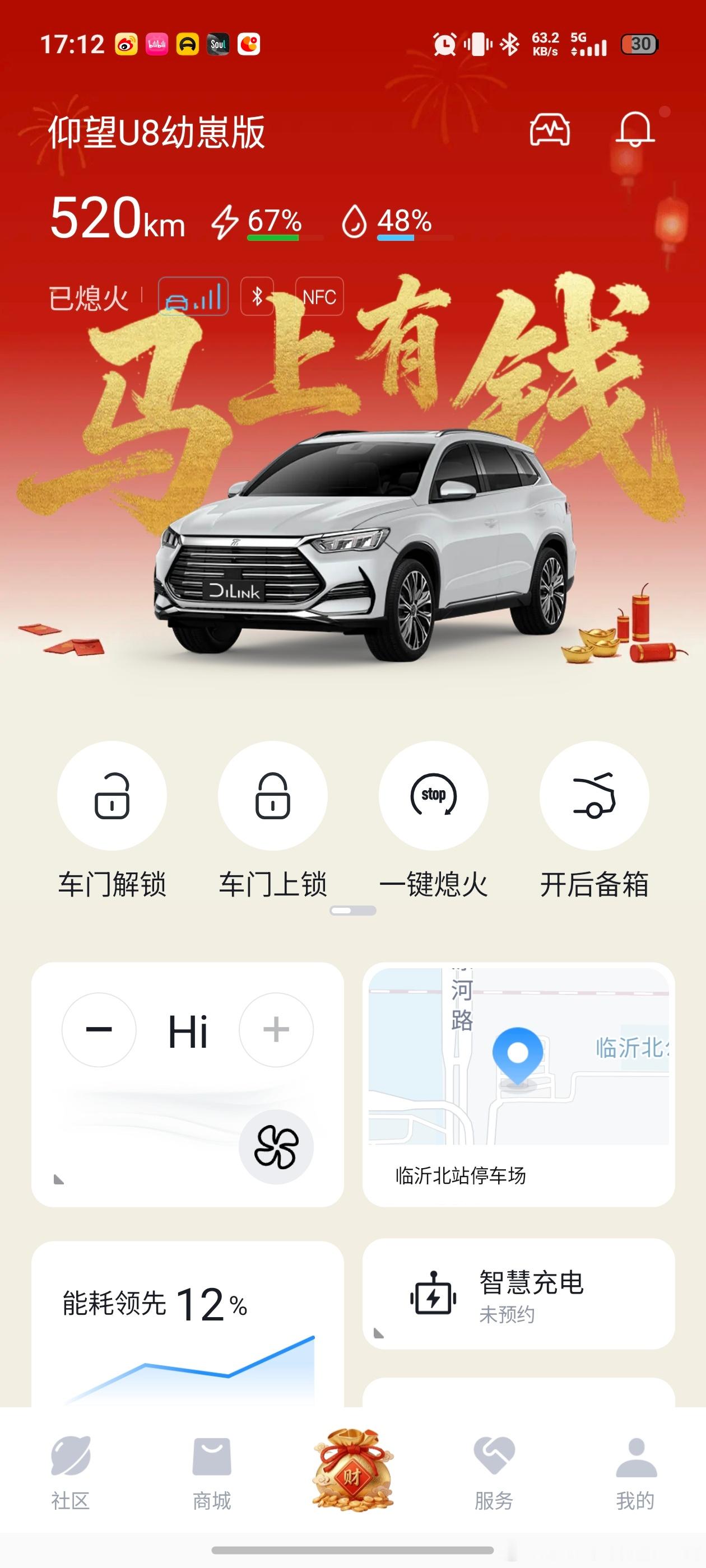The height and width of the screenshot is (1568, 706).
Task: Toggle the NFC connection indicator
Action: click(x=320, y=296)
